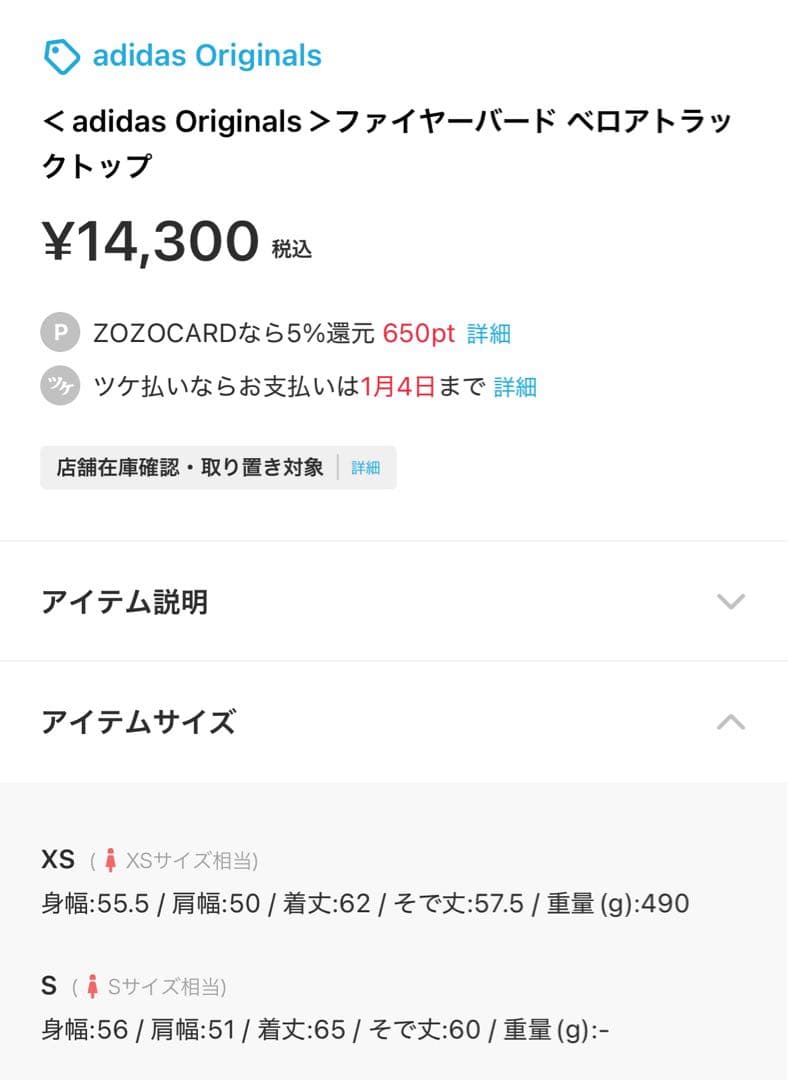Click the アイテムサイズ section header
788x1080 pixels.
[x=140, y=721]
